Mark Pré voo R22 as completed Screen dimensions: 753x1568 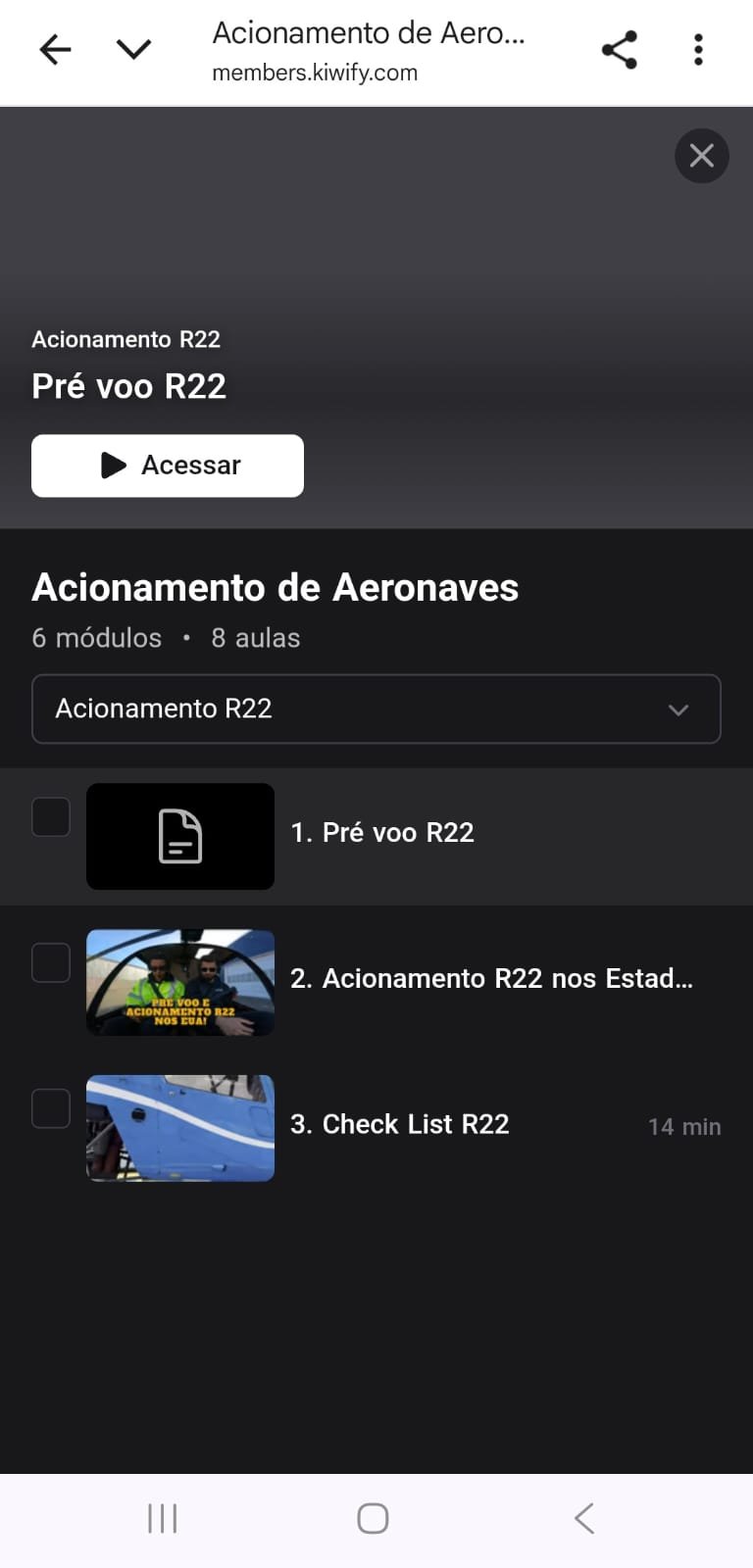[x=51, y=816]
